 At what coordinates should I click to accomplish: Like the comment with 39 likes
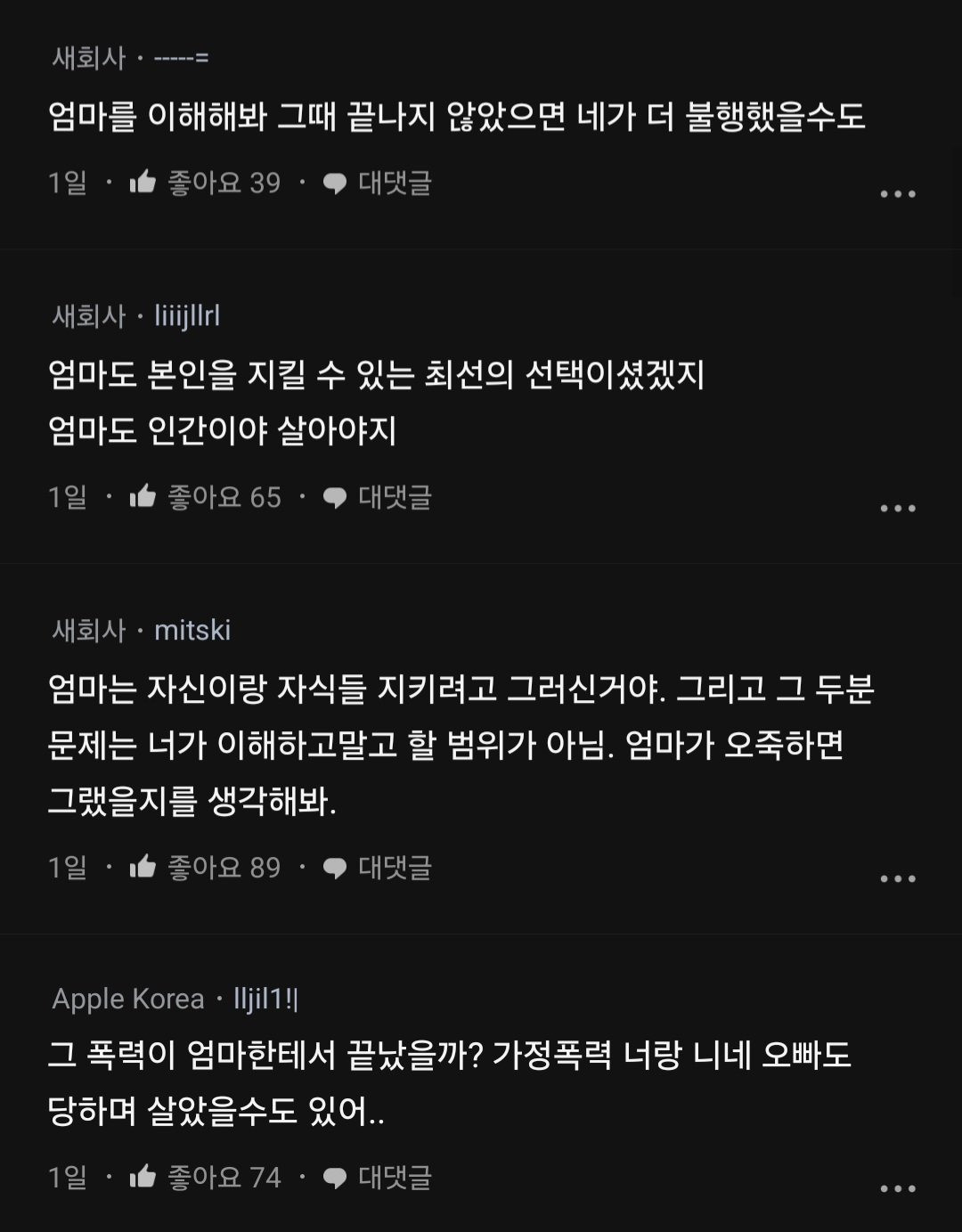point(143,184)
